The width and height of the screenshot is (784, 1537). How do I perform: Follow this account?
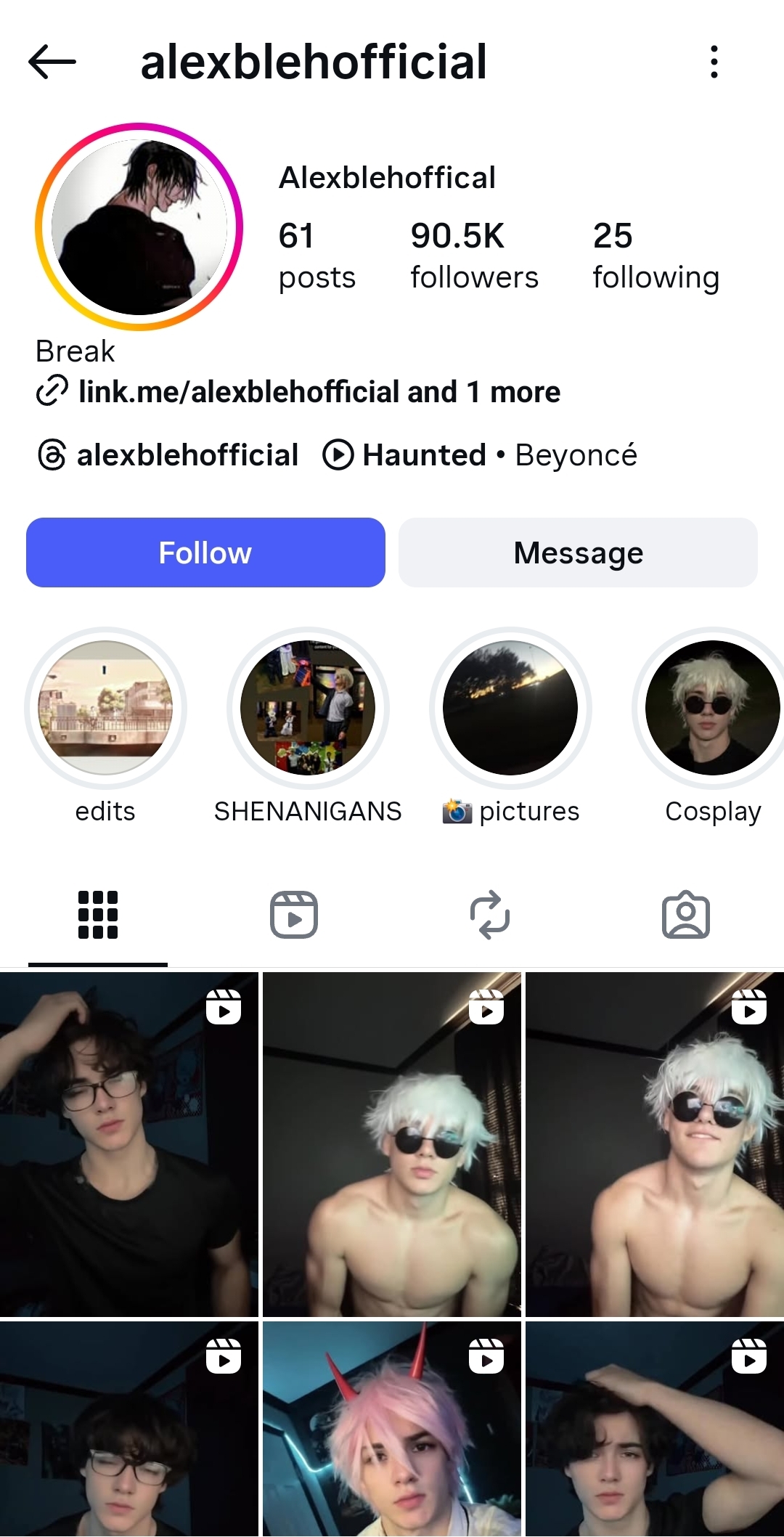pos(205,553)
